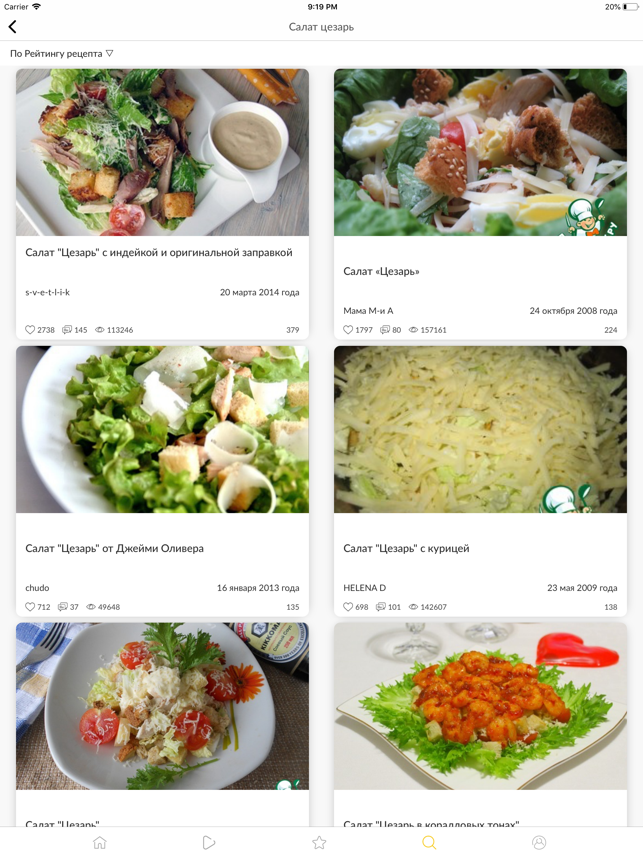643x858 pixels.
Task: Like the turkey Caesar recipe by s-v-e-t-l-i-k
Action: click(30, 330)
